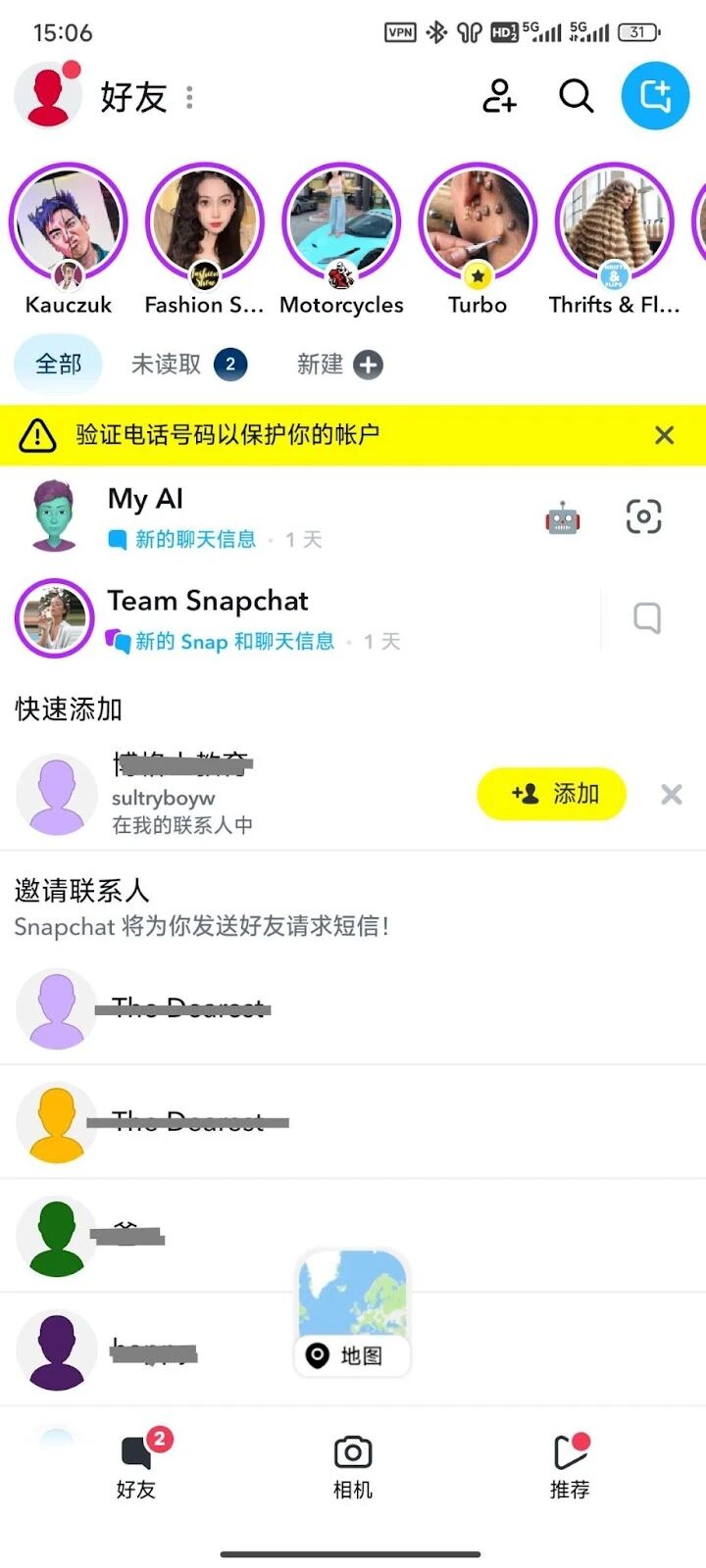Image resolution: width=706 pixels, height=1568 pixels.
Task: Open the three-dot menu beside 好友
Action: 188,97
